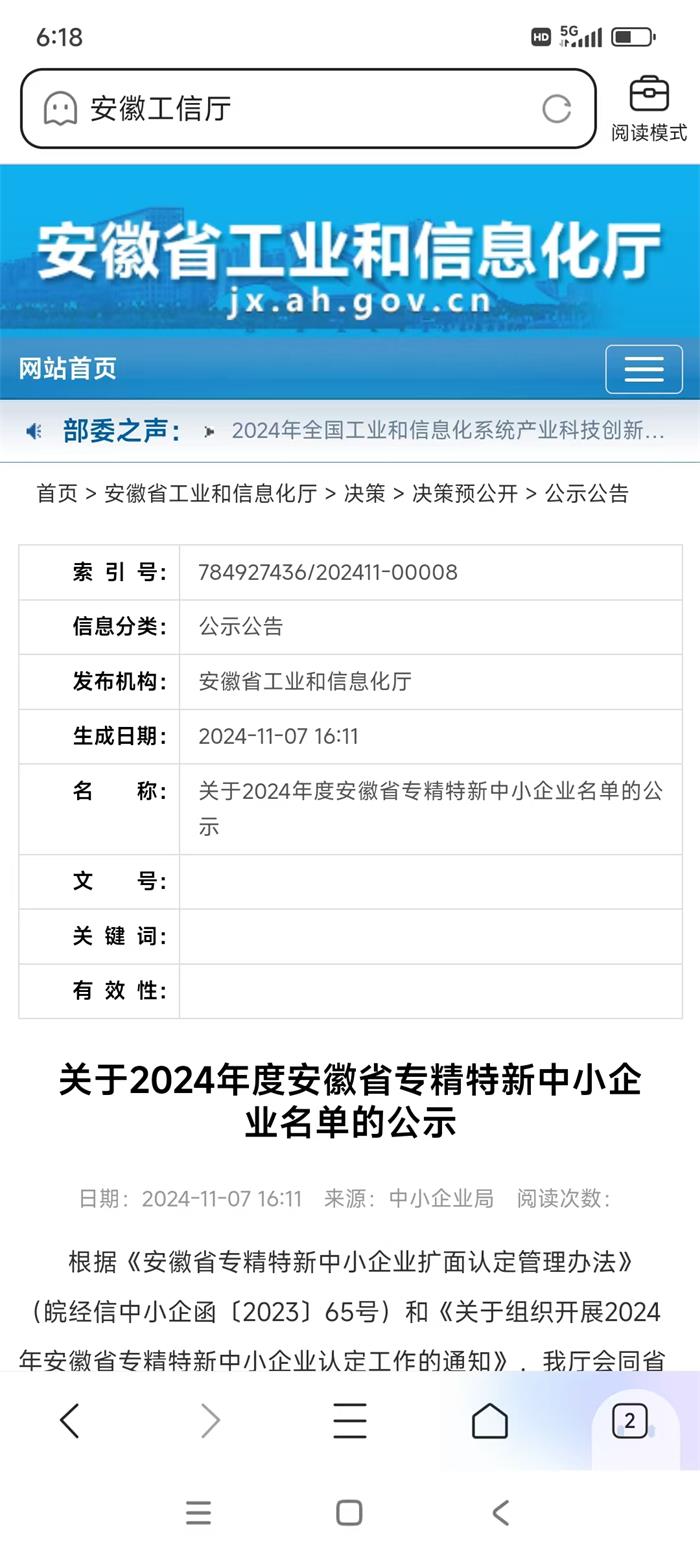Open the hamburger menu in the site header
Screen dimensions: 700x1555
(x=643, y=369)
